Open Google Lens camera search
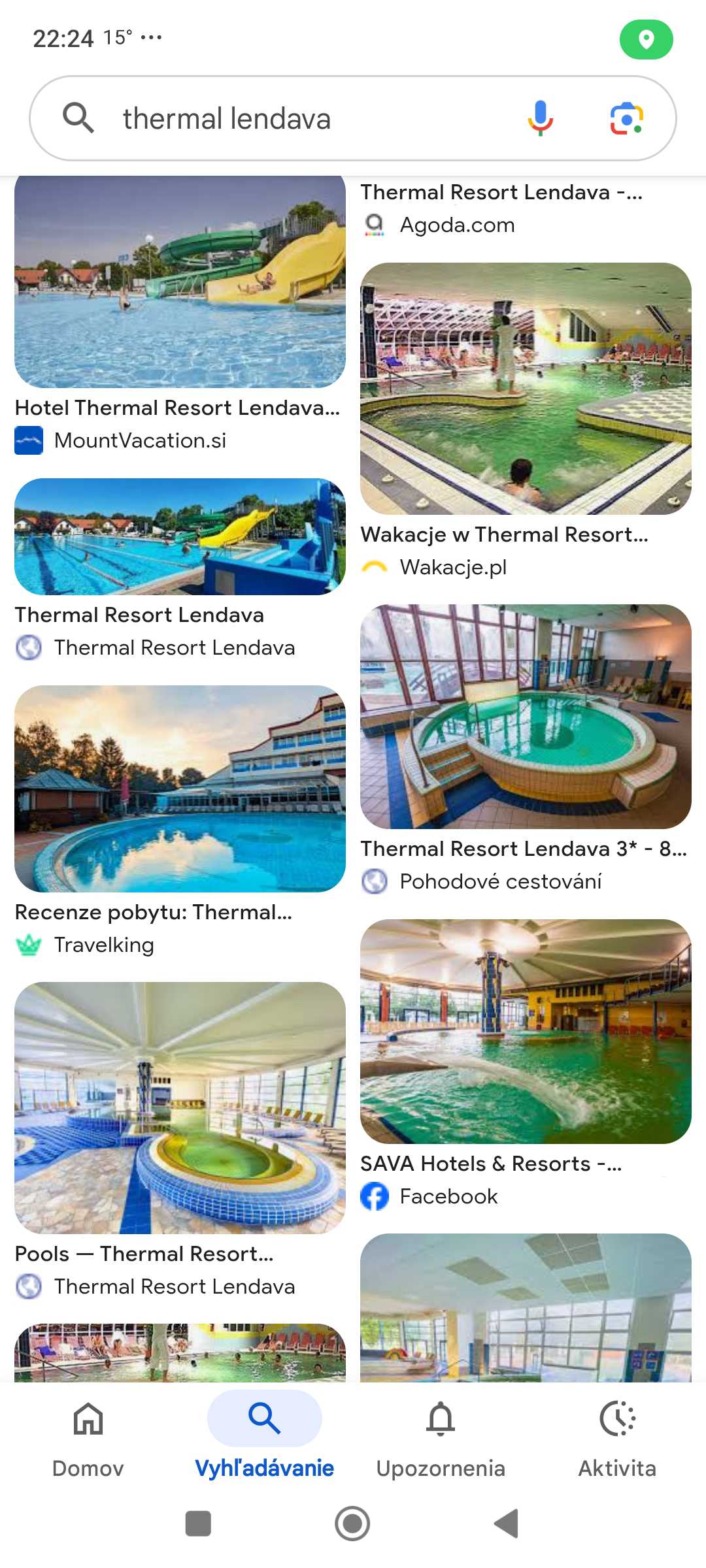This screenshot has height=1568, width=706. (626, 118)
